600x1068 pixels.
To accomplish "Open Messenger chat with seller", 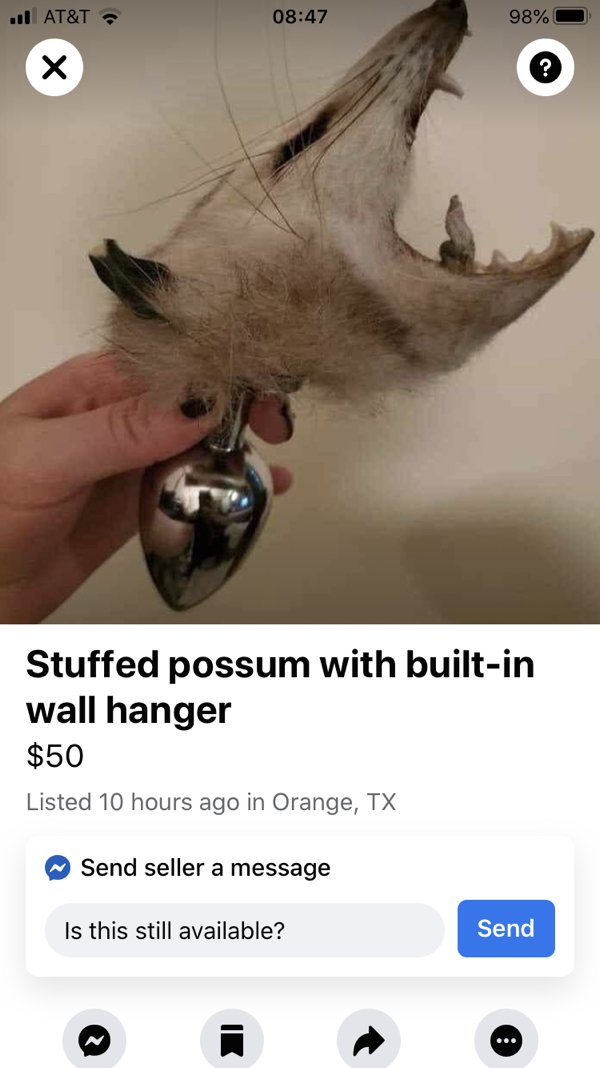I will (x=94, y=1041).
